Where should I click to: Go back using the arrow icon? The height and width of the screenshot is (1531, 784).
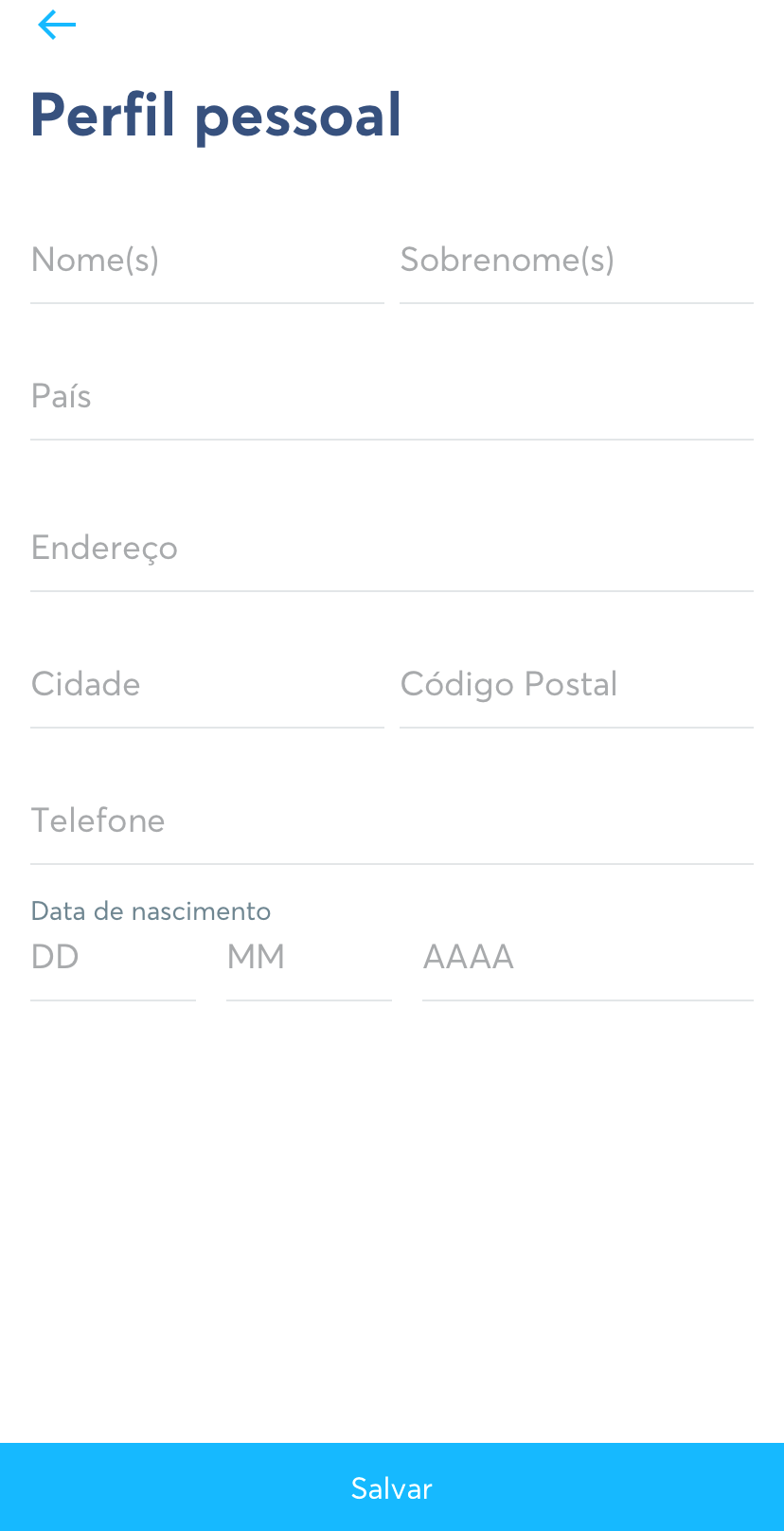coord(57,25)
